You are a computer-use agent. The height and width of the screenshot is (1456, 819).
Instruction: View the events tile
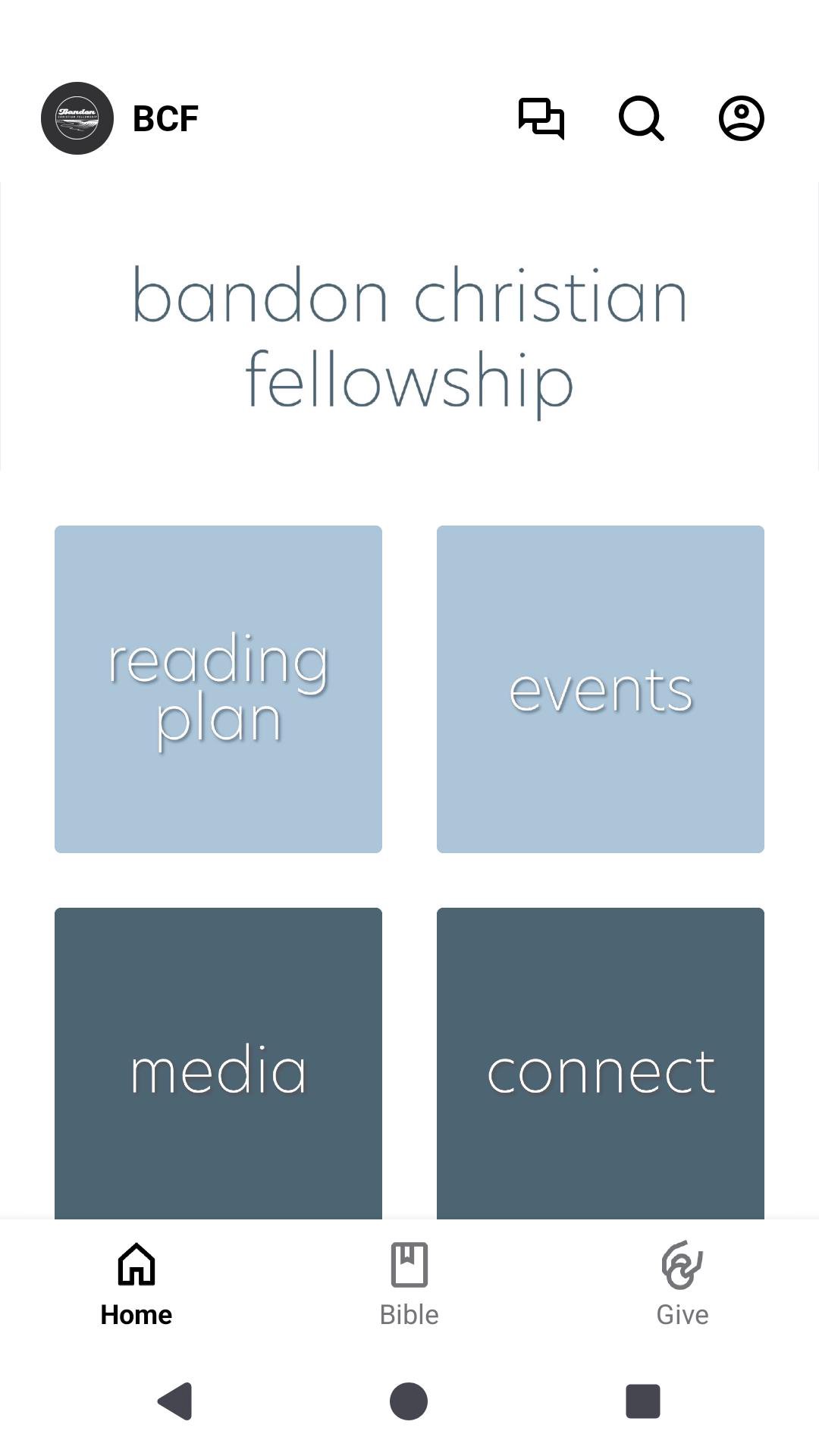point(600,689)
